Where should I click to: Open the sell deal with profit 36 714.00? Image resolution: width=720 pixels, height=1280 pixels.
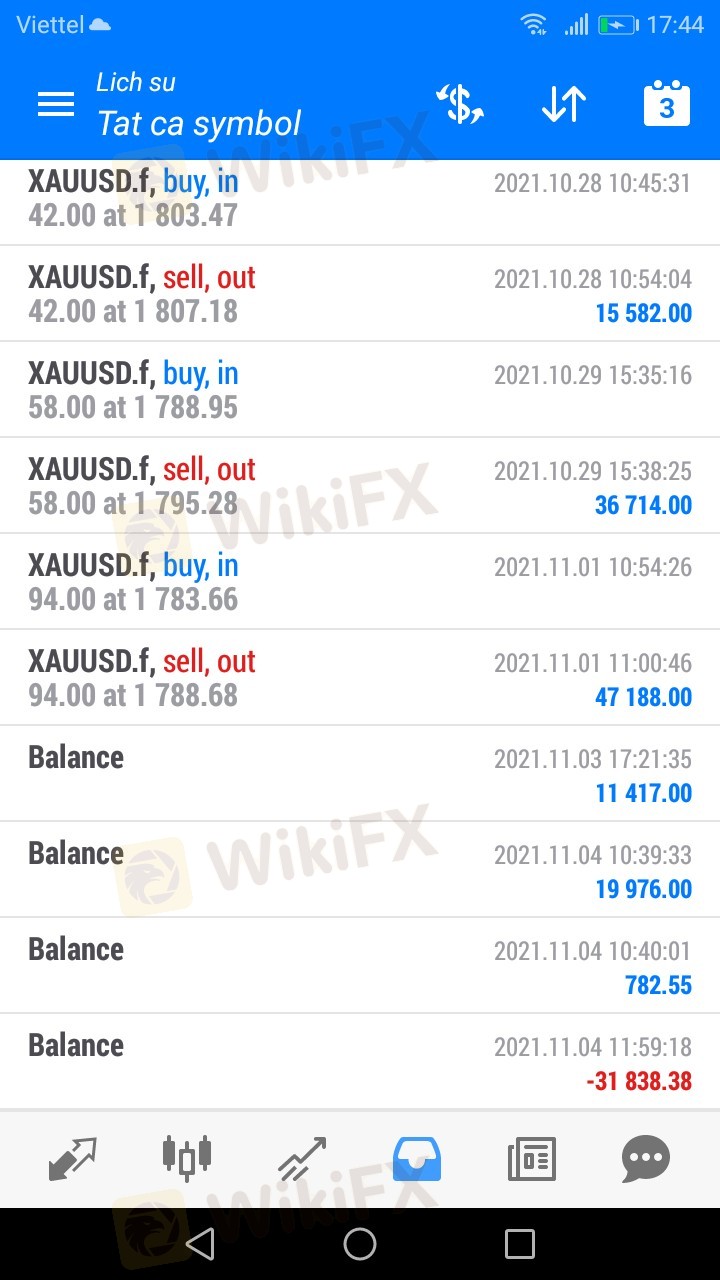360,486
